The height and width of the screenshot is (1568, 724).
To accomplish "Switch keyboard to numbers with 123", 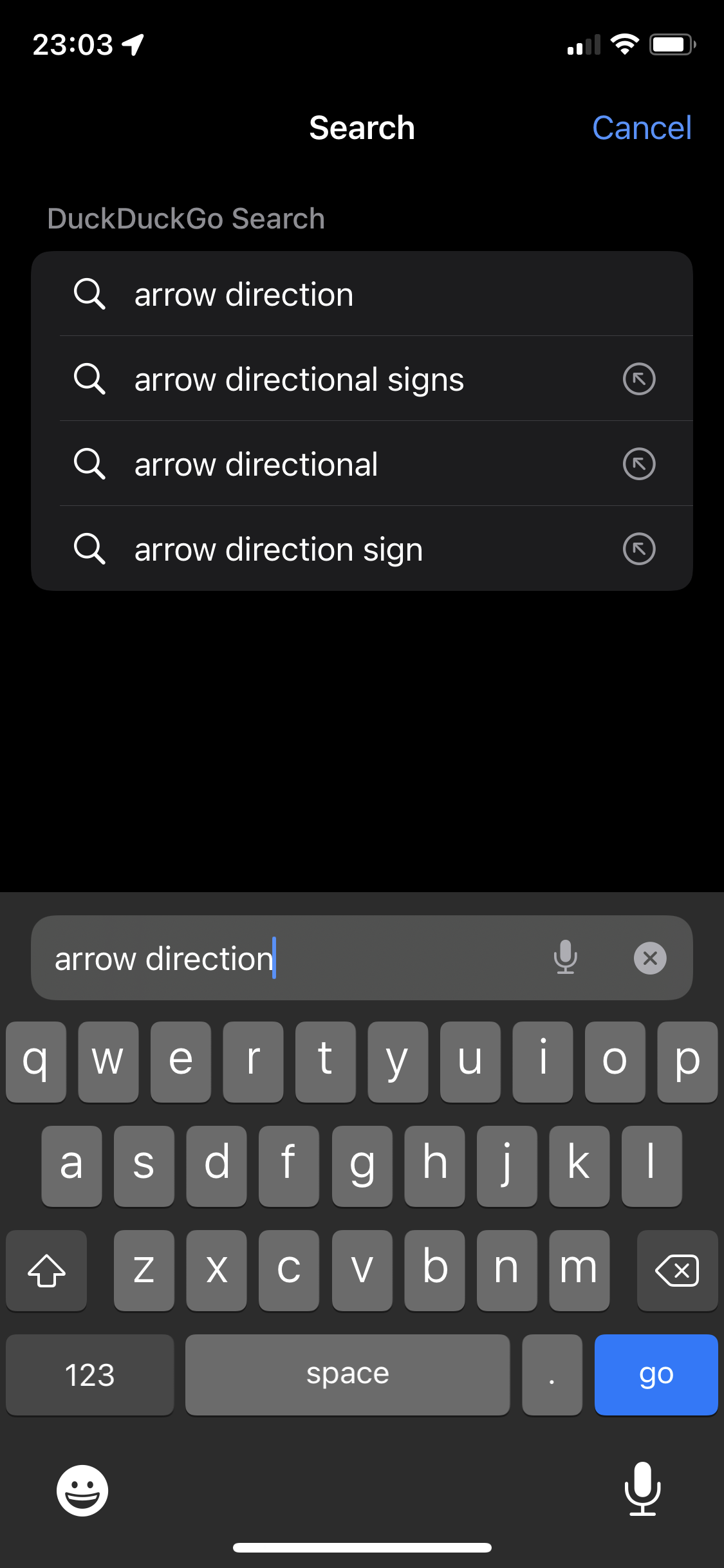I will (90, 1374).
